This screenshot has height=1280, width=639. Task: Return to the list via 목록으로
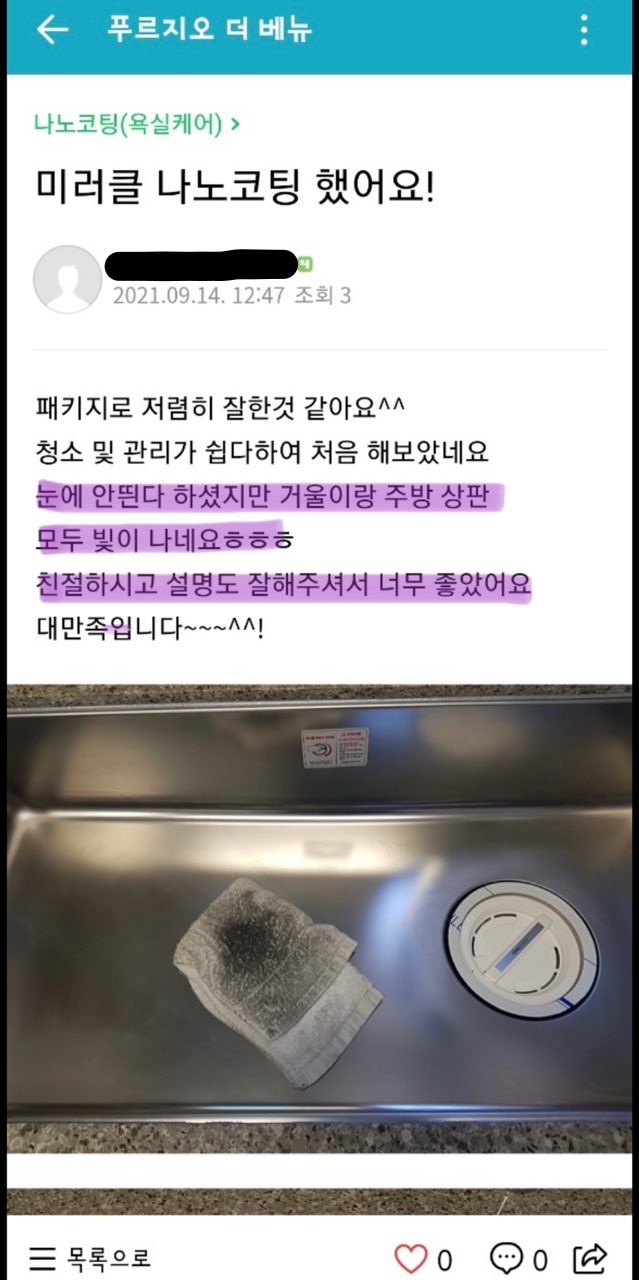[91, 1257]
